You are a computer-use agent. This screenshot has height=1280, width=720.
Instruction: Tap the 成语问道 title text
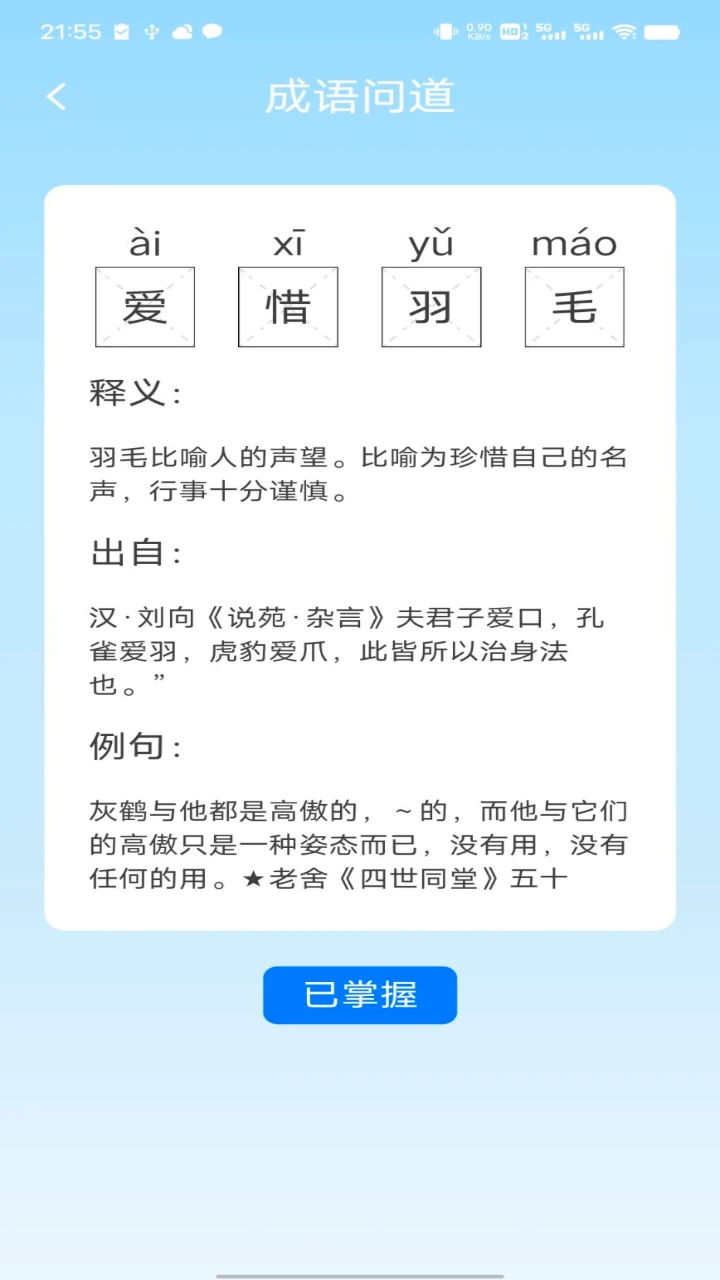pos(360,95)
